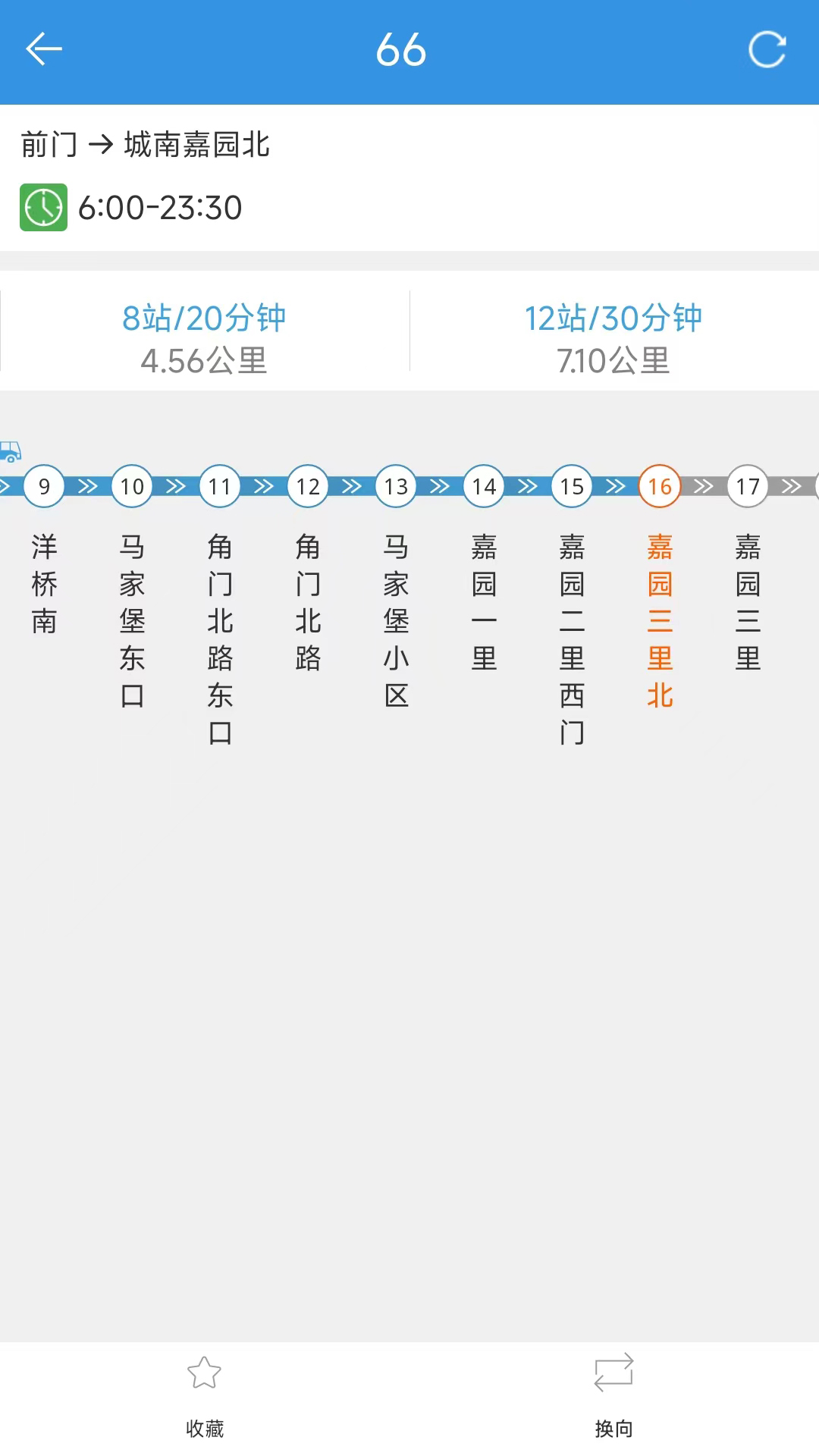Screen dimensions: 819x1456
Task: Click the back arrow to exit route view
Action: point(43,49)
